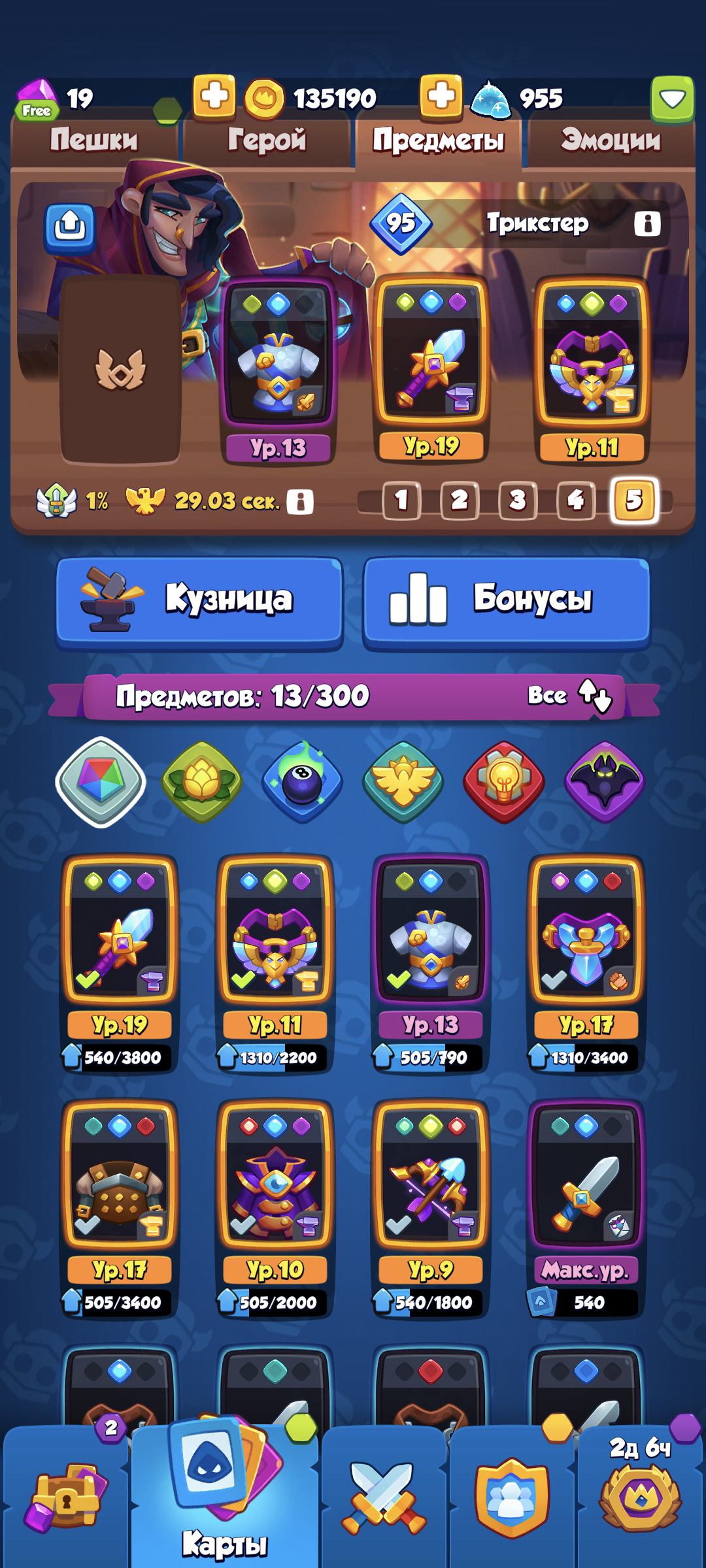The image size is (706, 1568).
Task: Tap the blue share icon on hero
Action: [x=69, y=227]
